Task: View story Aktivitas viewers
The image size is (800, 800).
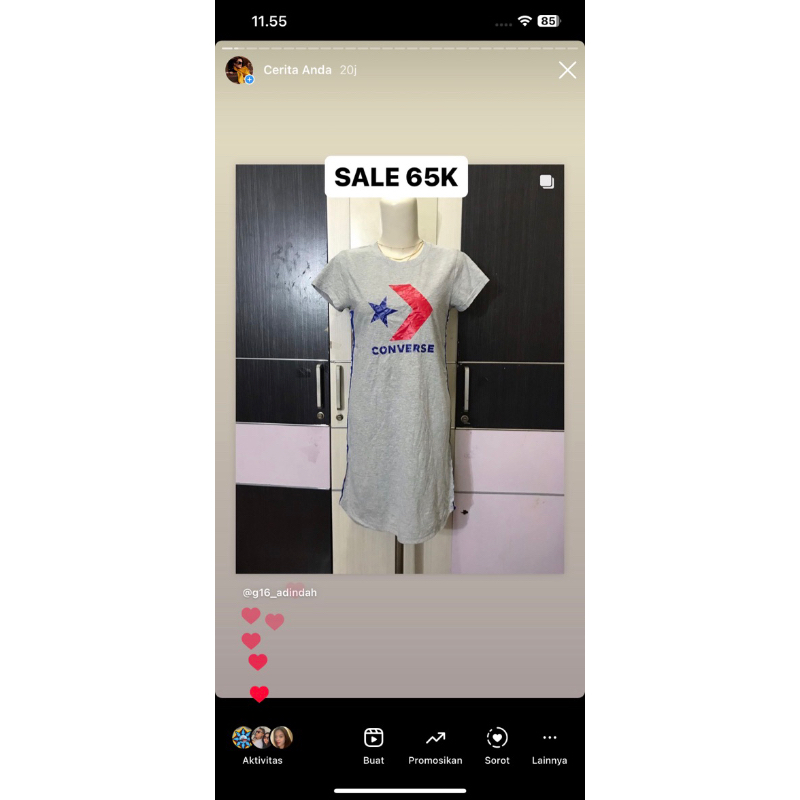Action: tap(262, 745)
